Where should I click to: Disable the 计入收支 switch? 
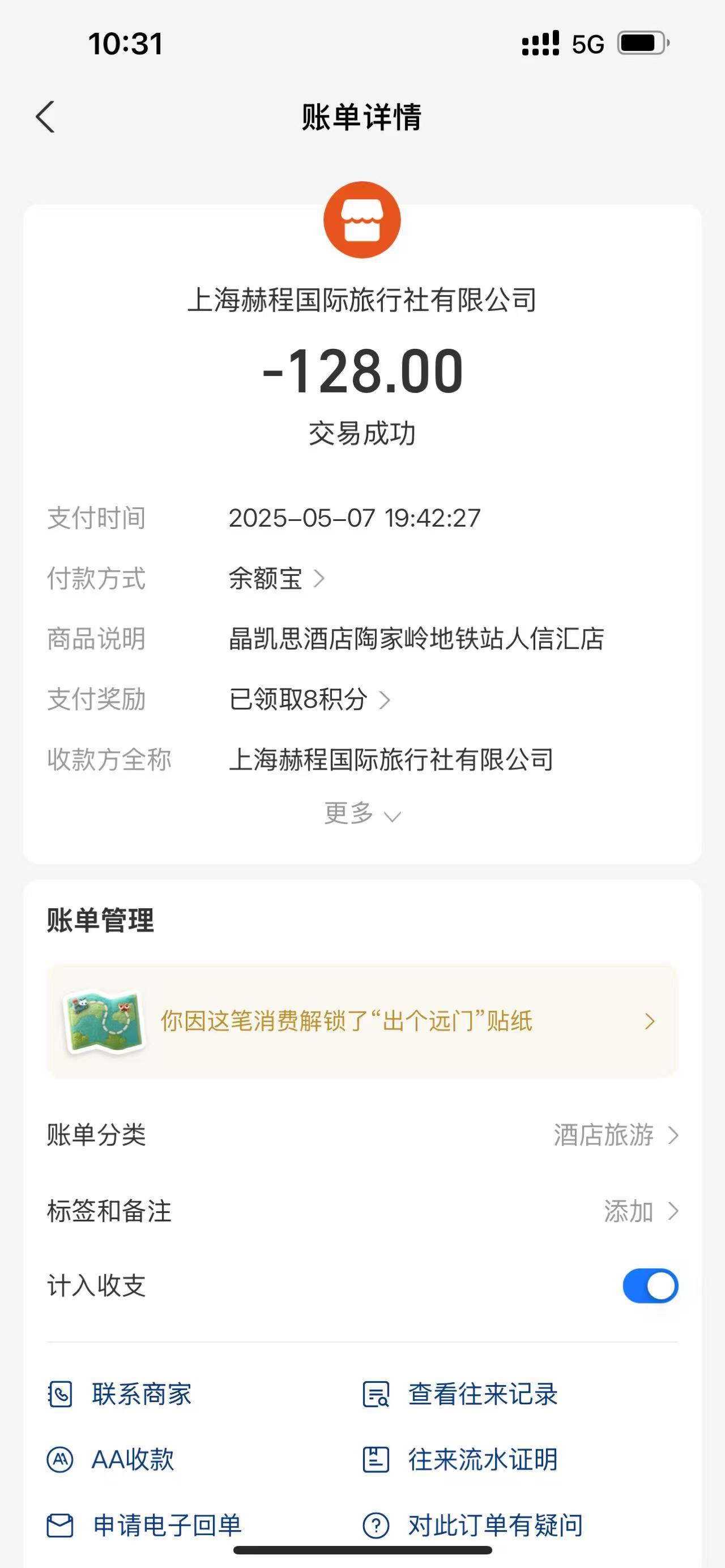(x=650, y=1286)
